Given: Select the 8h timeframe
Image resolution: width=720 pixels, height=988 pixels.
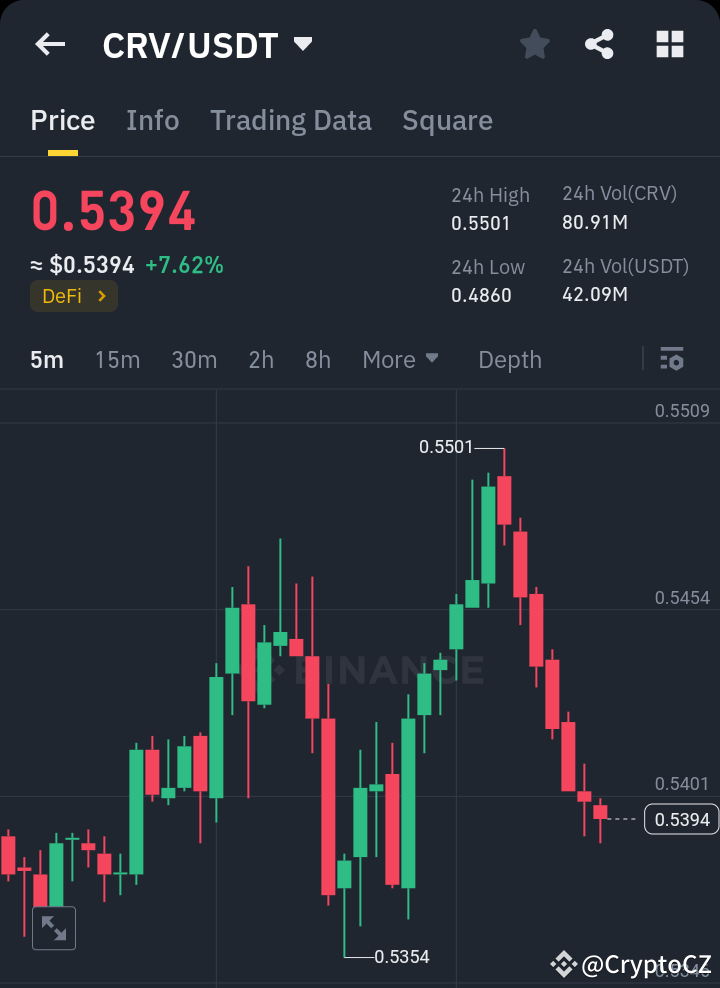Looking at the screenshot, I should pyautogui.click(x=317, y=359).
